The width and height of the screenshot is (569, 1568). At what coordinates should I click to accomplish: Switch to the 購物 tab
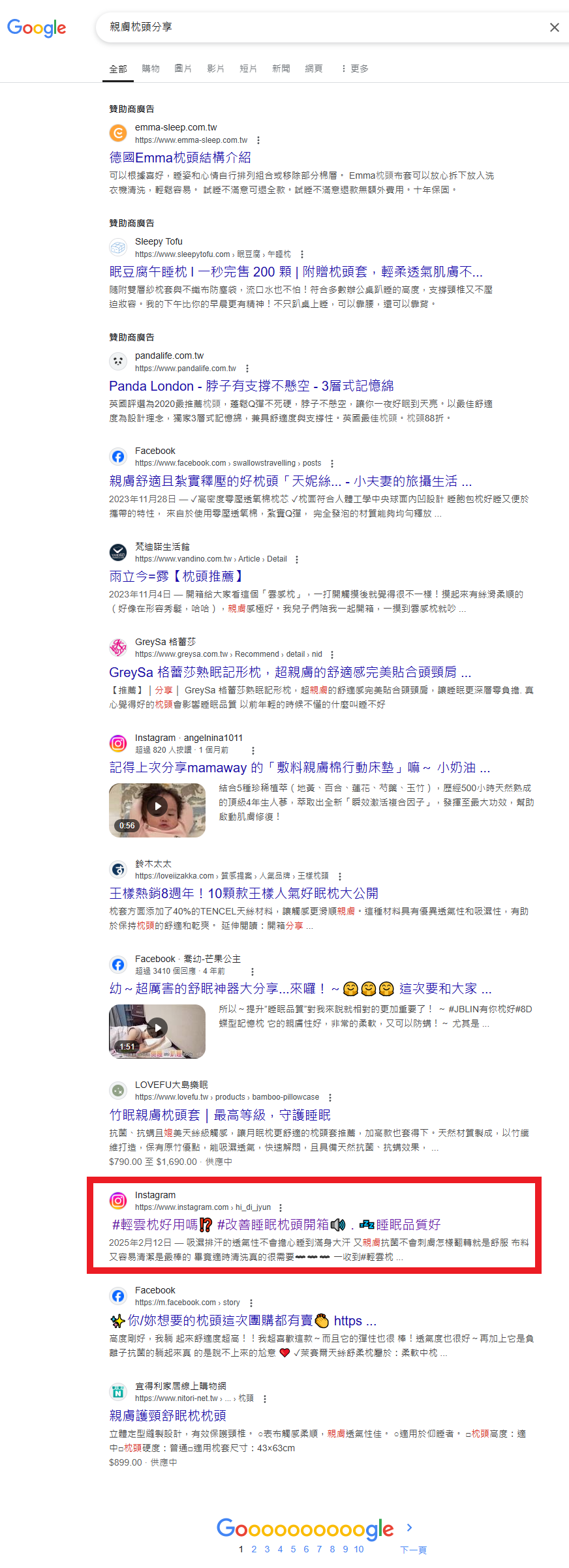151,68
